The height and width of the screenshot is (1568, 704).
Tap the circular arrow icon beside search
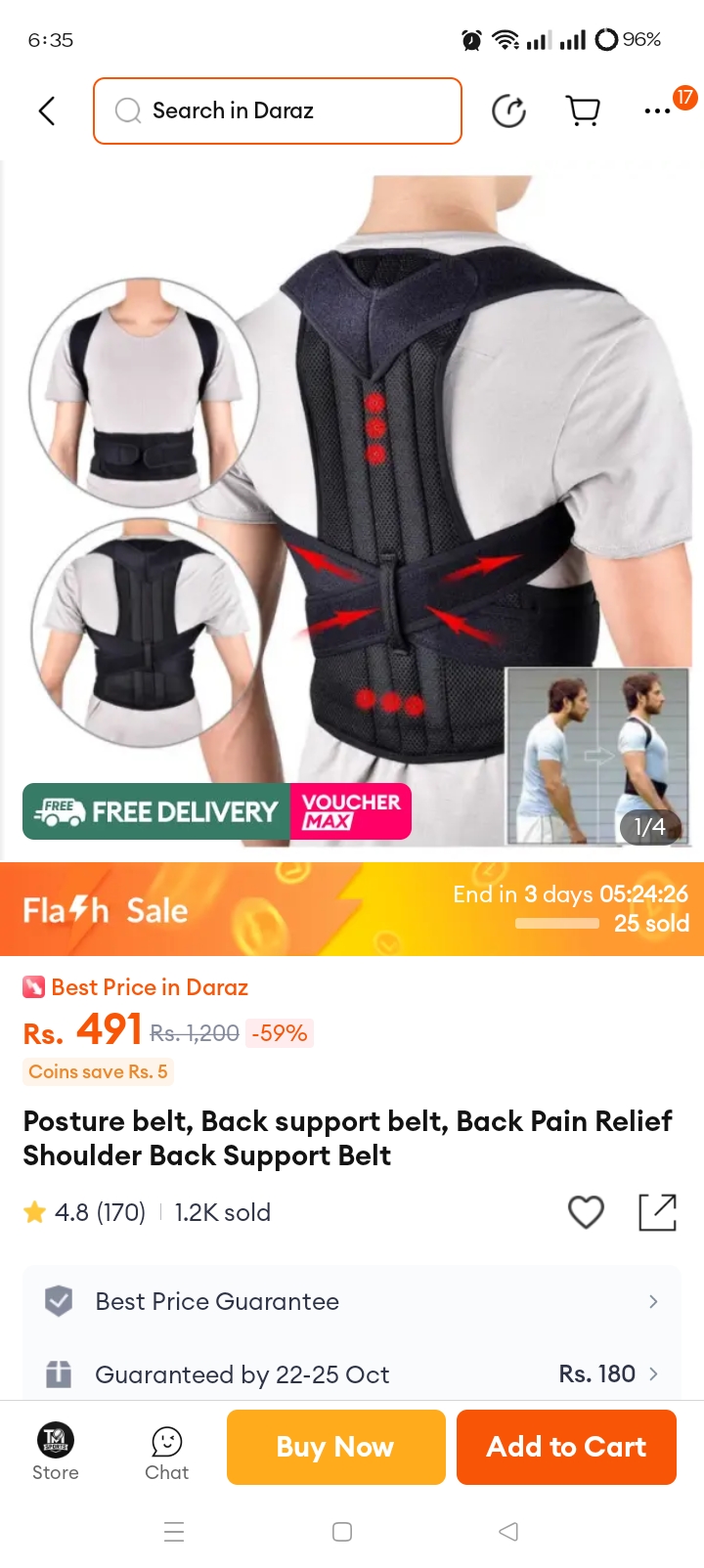pos(508,110)
